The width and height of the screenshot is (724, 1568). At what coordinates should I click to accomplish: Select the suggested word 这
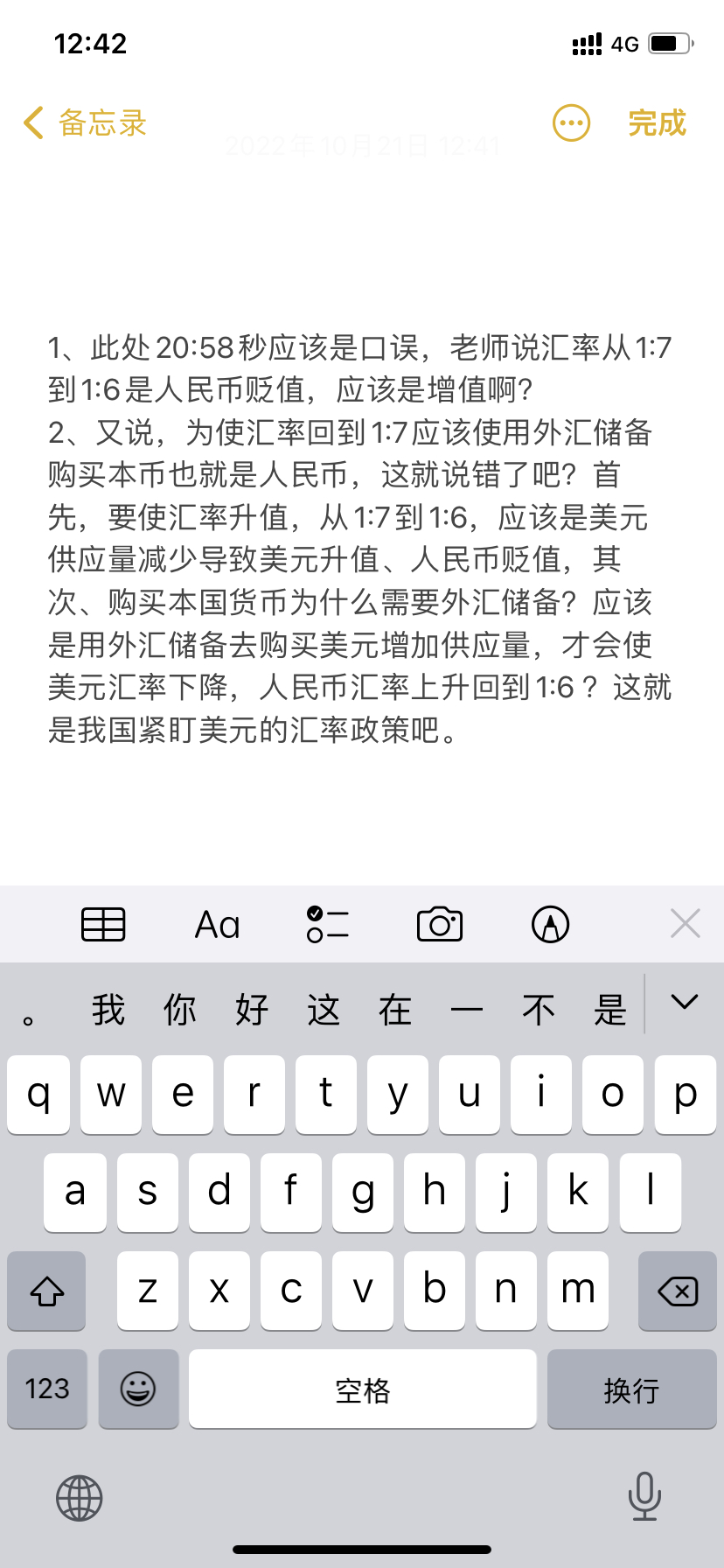tap(324, 1010)
